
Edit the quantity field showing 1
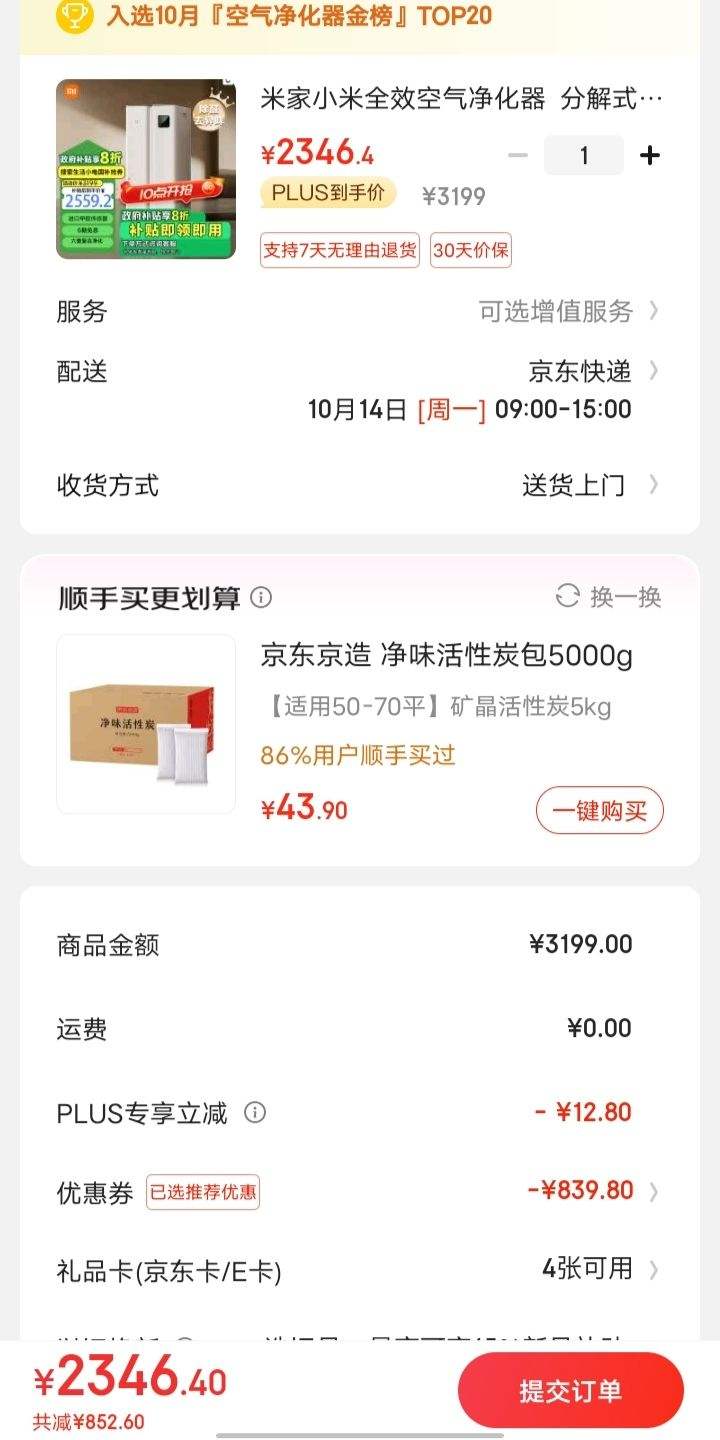coord(584,156)
